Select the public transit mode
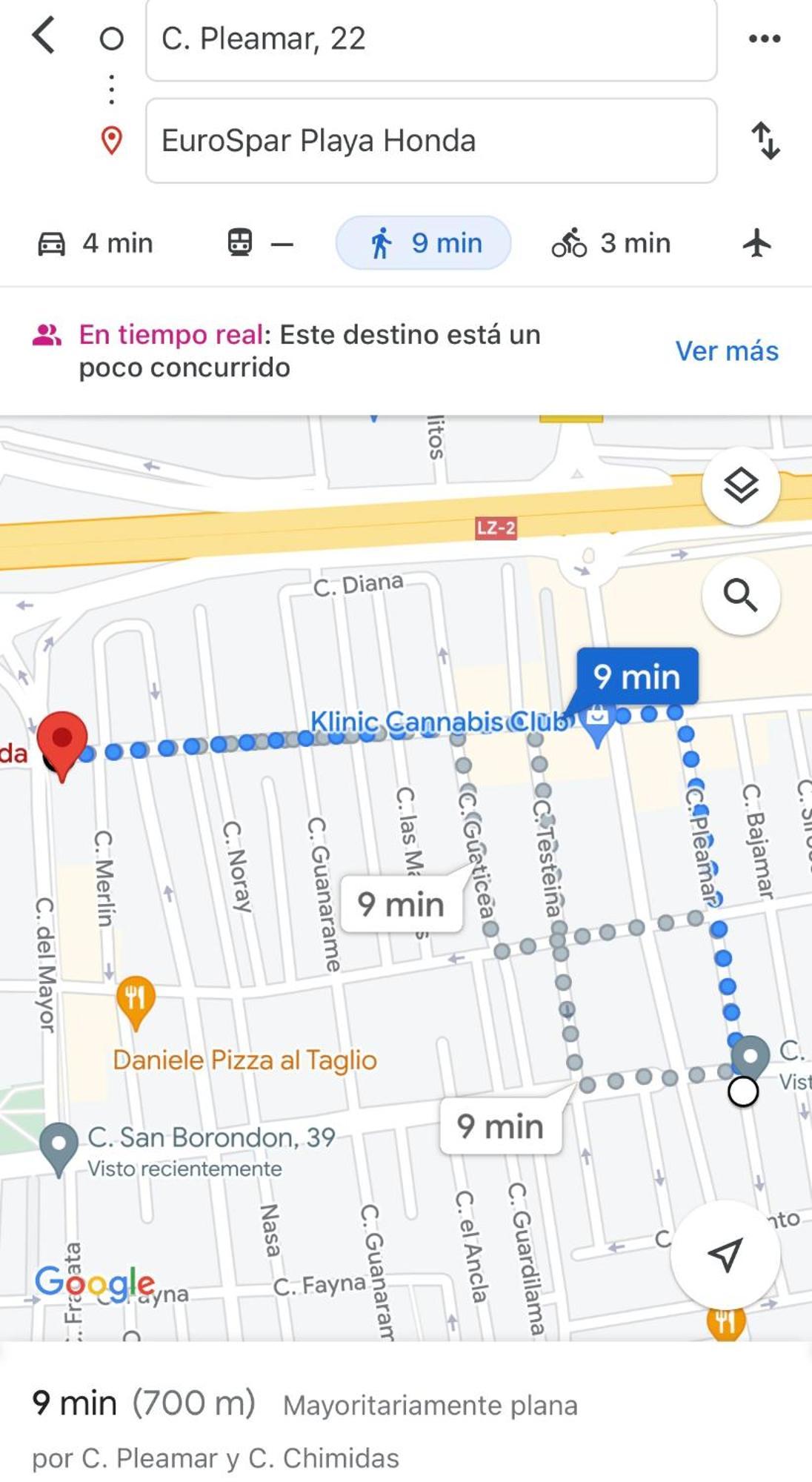812x1482 pixels. (259, 243)
